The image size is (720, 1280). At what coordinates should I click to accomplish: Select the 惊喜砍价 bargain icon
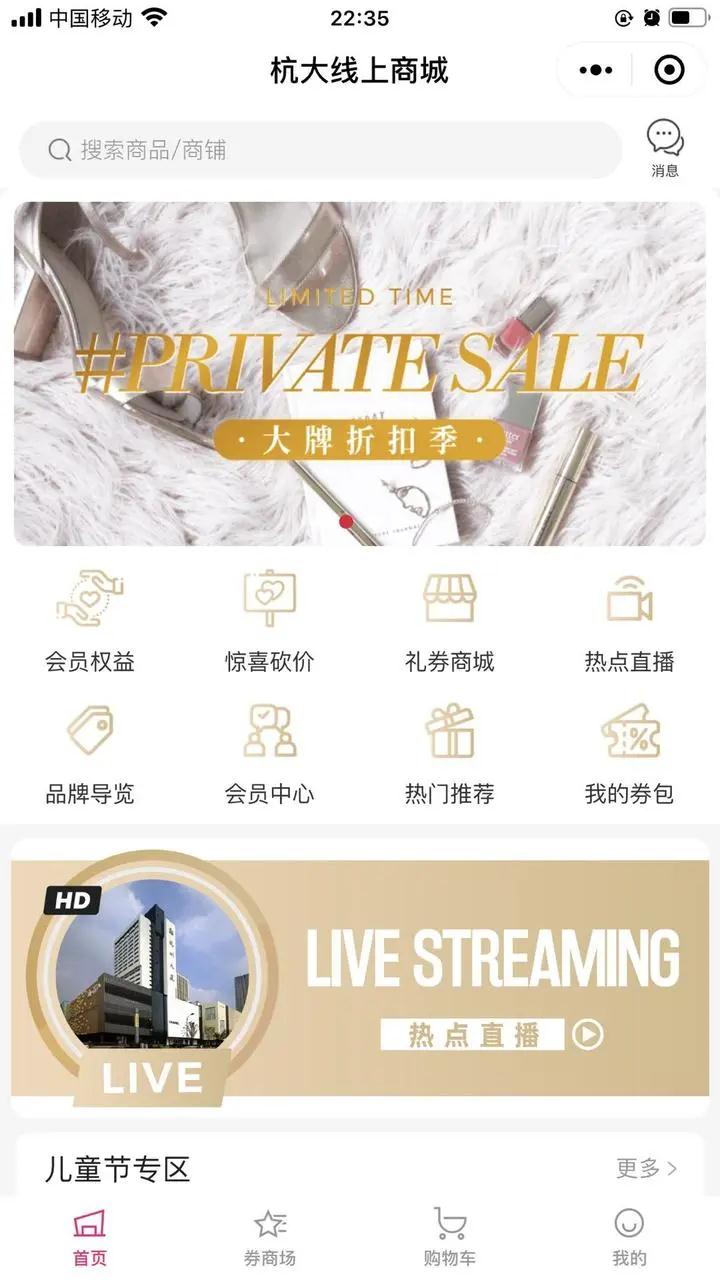[268, 620]
